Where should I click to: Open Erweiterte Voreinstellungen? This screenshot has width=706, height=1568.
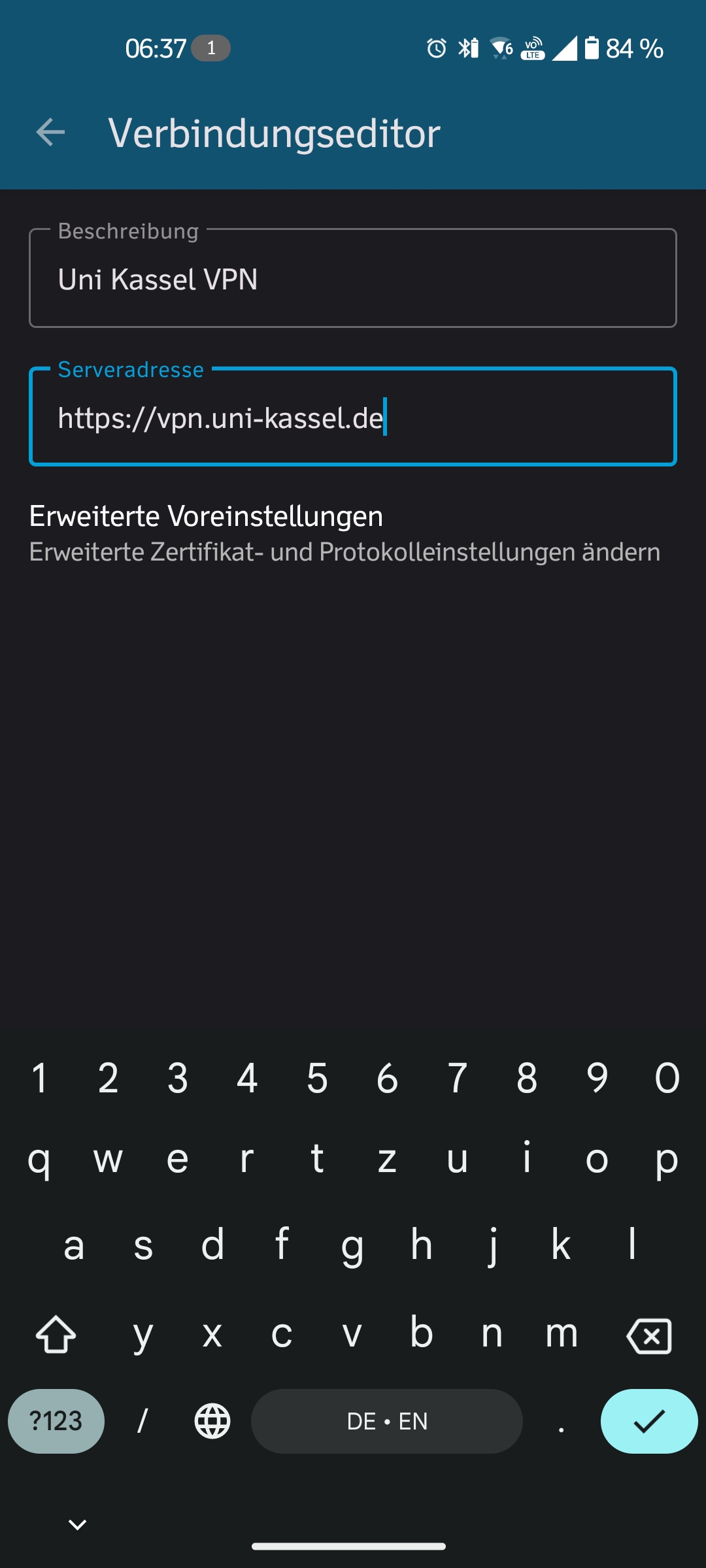click(345, 532)
